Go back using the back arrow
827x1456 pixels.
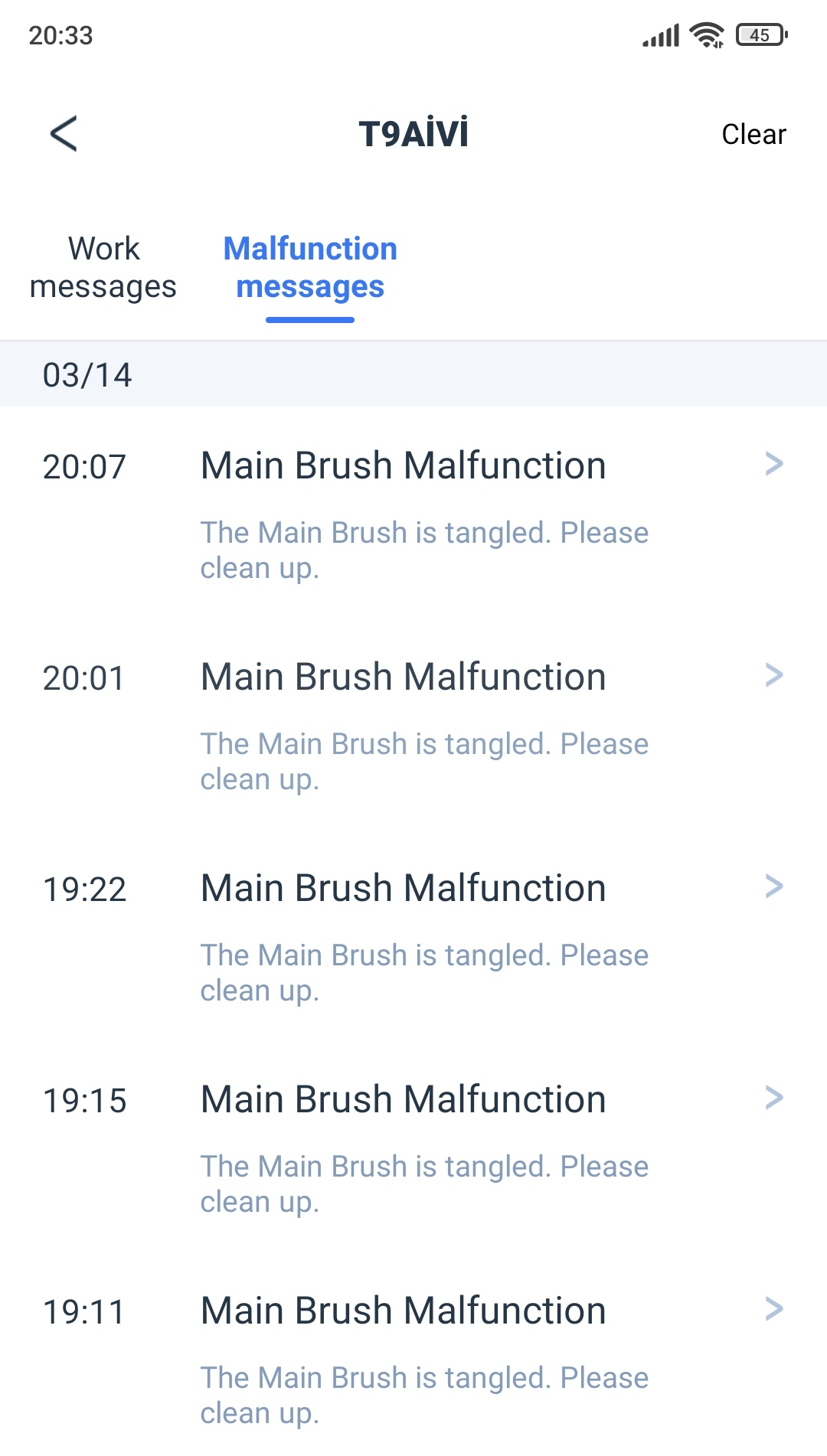click(x=64, y=134)
